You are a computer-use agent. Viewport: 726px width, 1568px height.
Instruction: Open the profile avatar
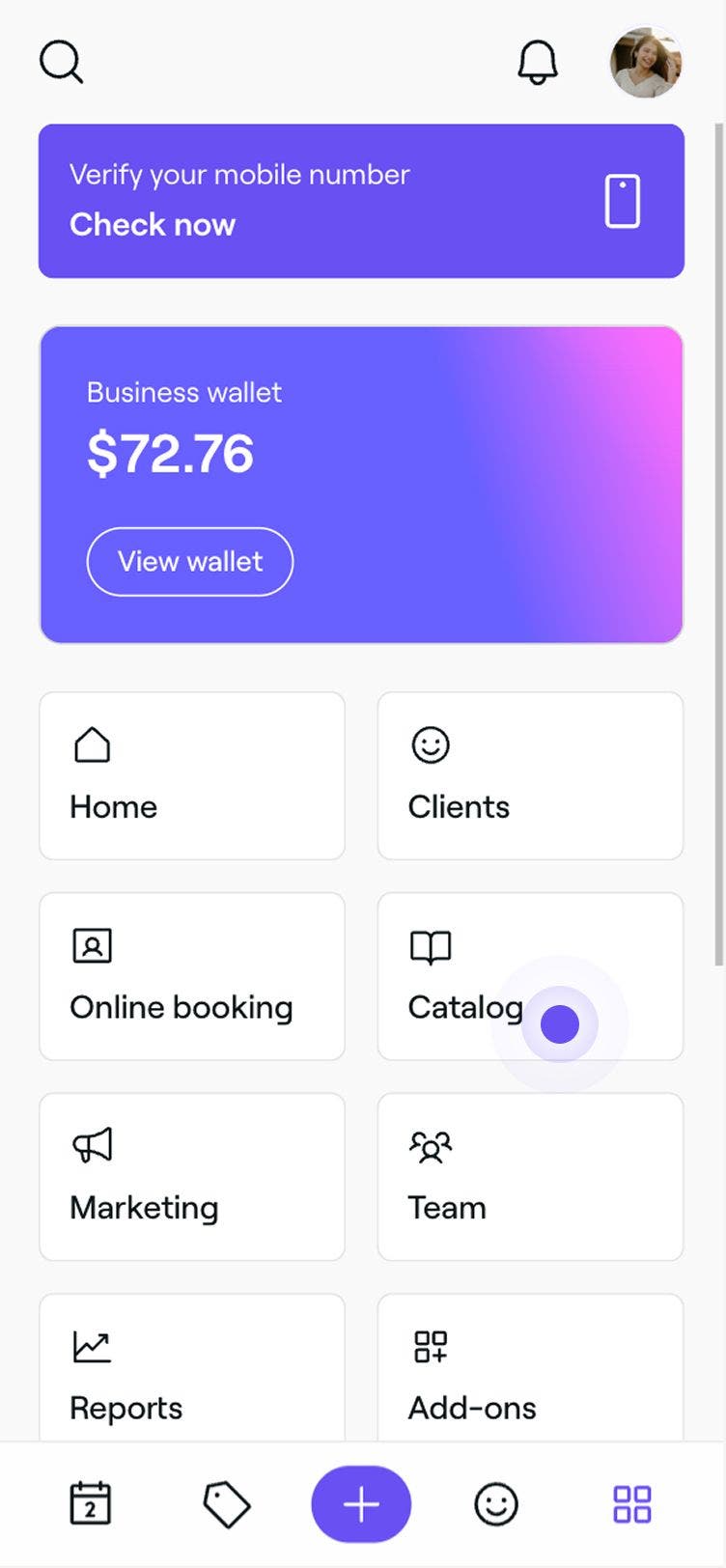coord(646,63)
